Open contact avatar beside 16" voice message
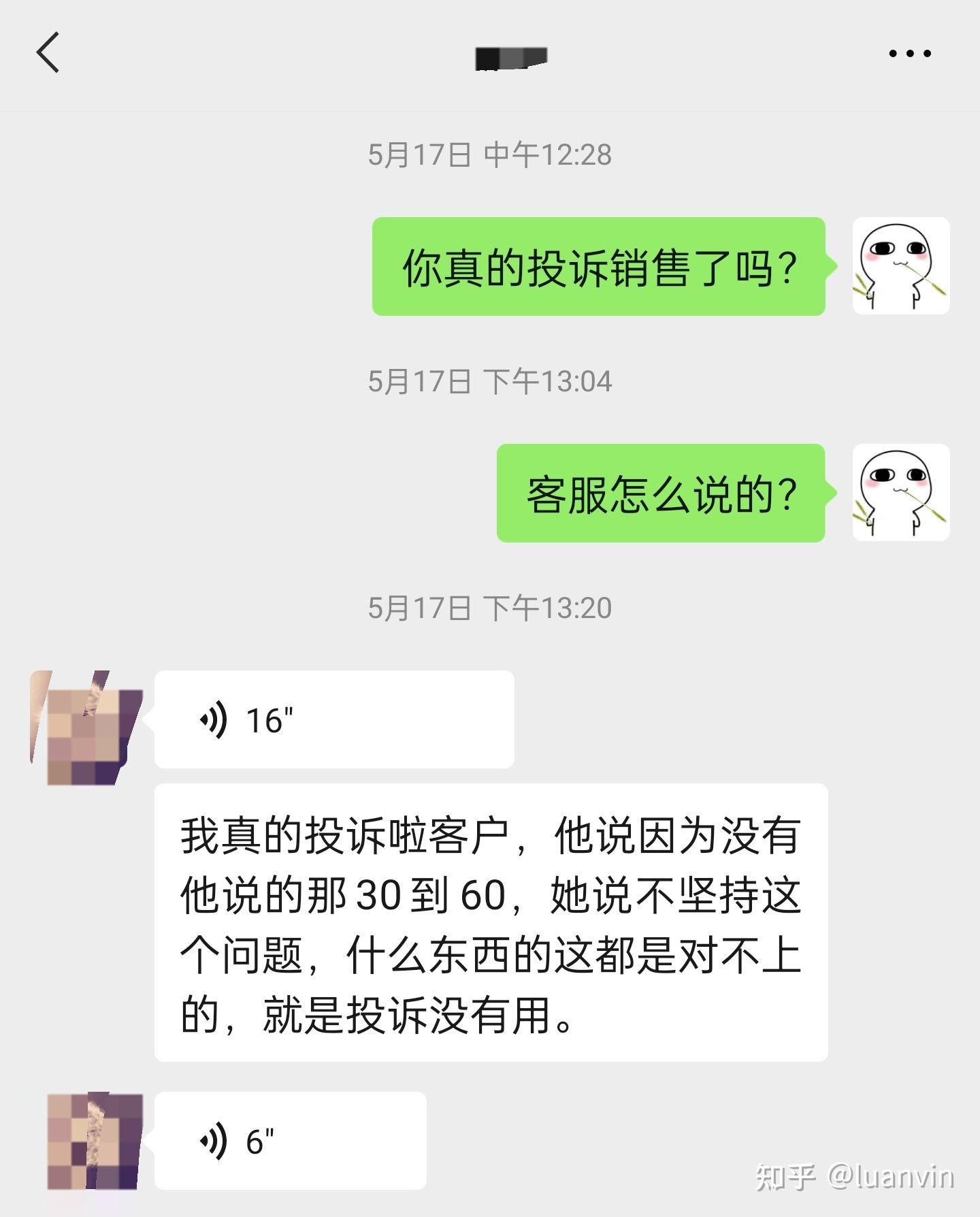Viewport: 980px width, 1217px height. [87, 728]
